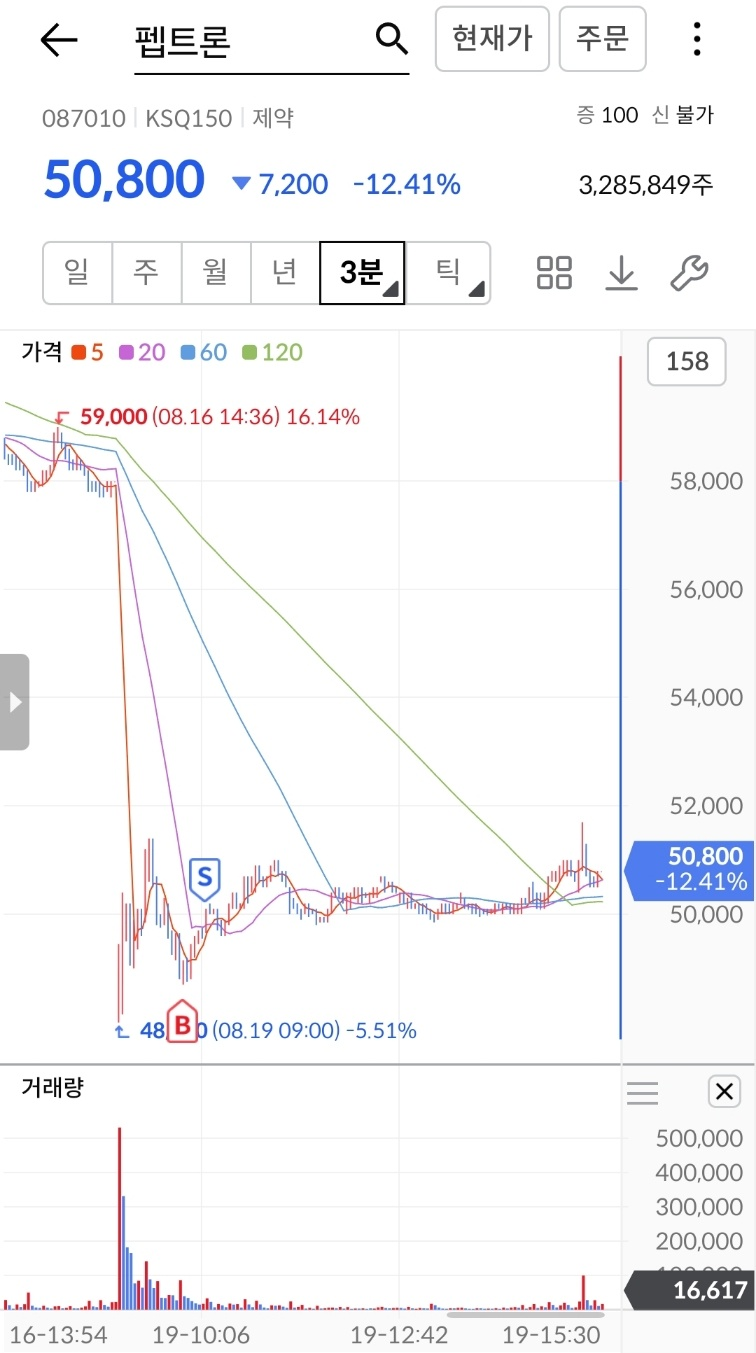The height and width of the screenshot is (1353, 756).
Task: Switch to the 일 daily chart tab
Action: pyautogui.click(x=77, y=272)
